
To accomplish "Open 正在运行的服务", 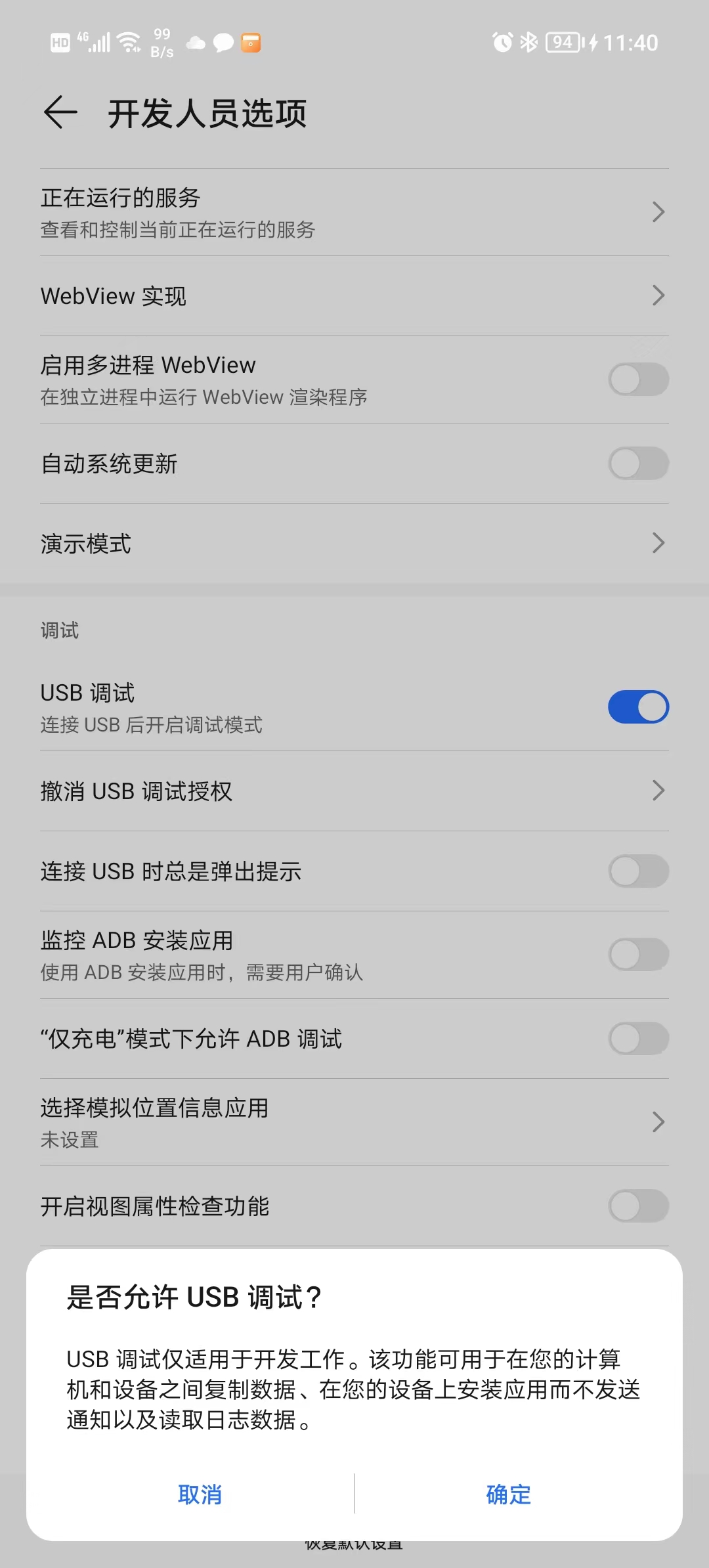I will coord(354,212).
